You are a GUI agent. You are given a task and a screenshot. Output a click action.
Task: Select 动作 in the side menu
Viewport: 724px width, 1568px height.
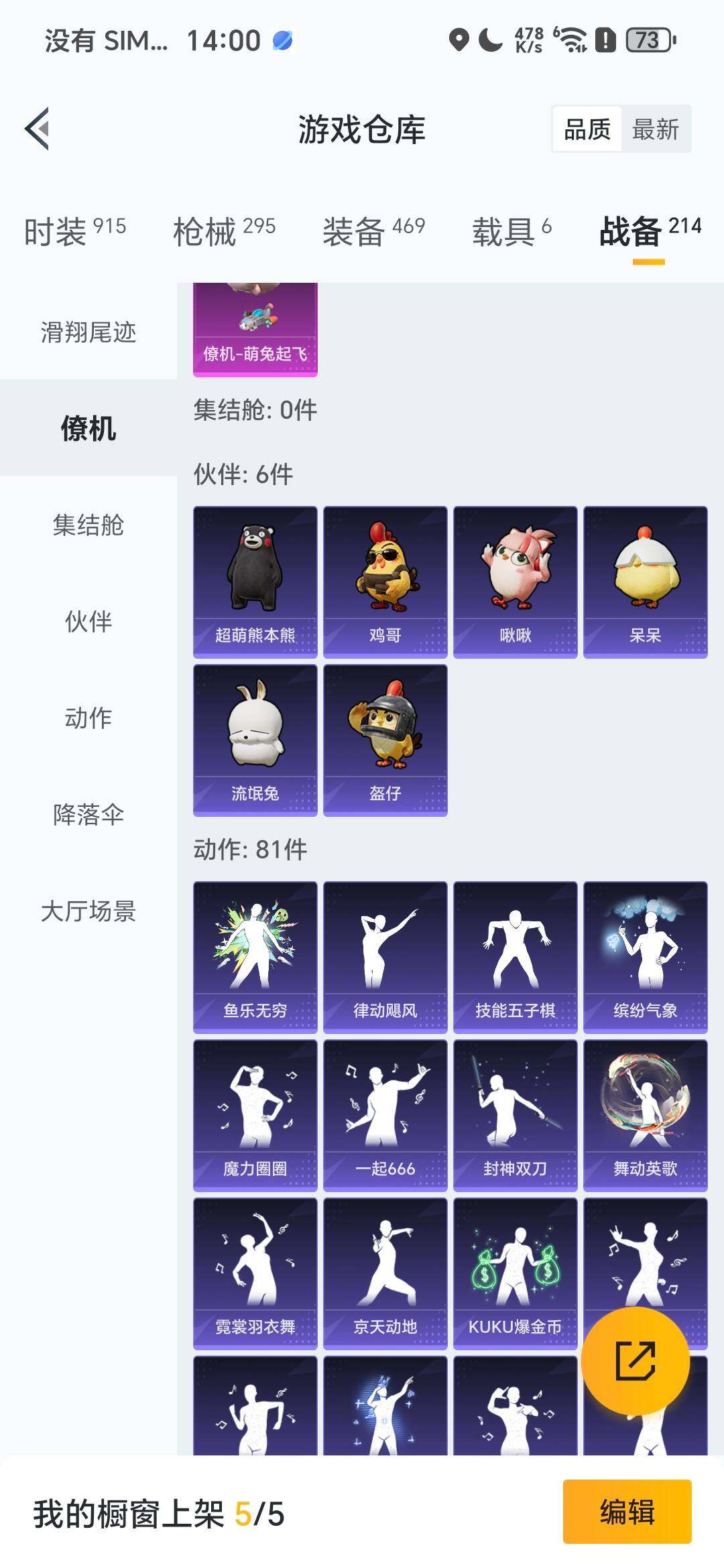(88, 718)
